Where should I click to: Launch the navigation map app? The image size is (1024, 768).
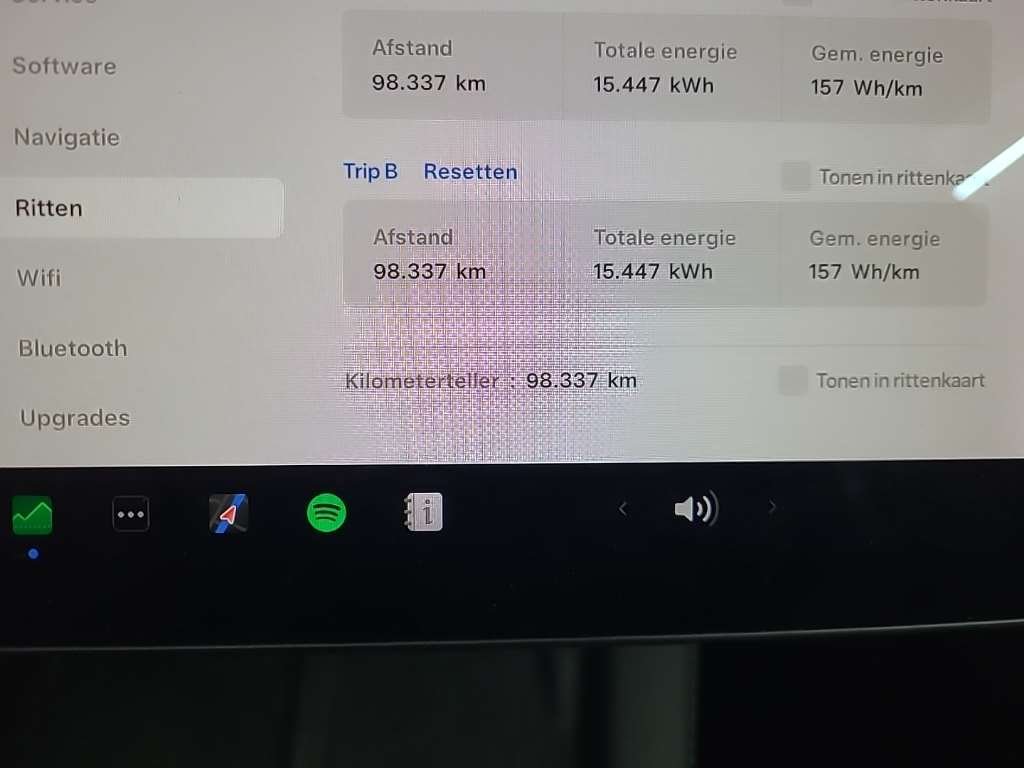click(x=229, y=514)
